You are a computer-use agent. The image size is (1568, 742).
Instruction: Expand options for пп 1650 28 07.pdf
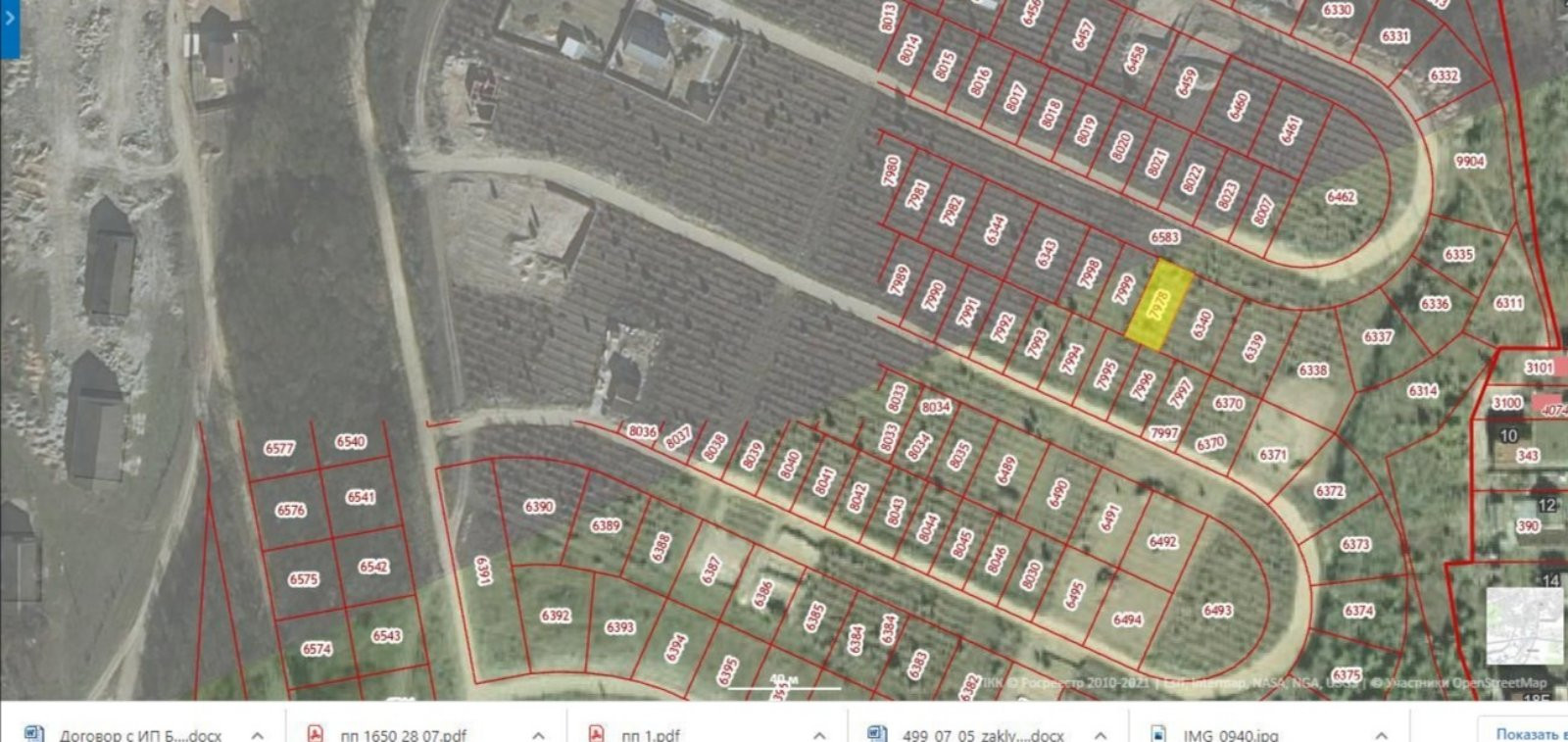[538, 733]
